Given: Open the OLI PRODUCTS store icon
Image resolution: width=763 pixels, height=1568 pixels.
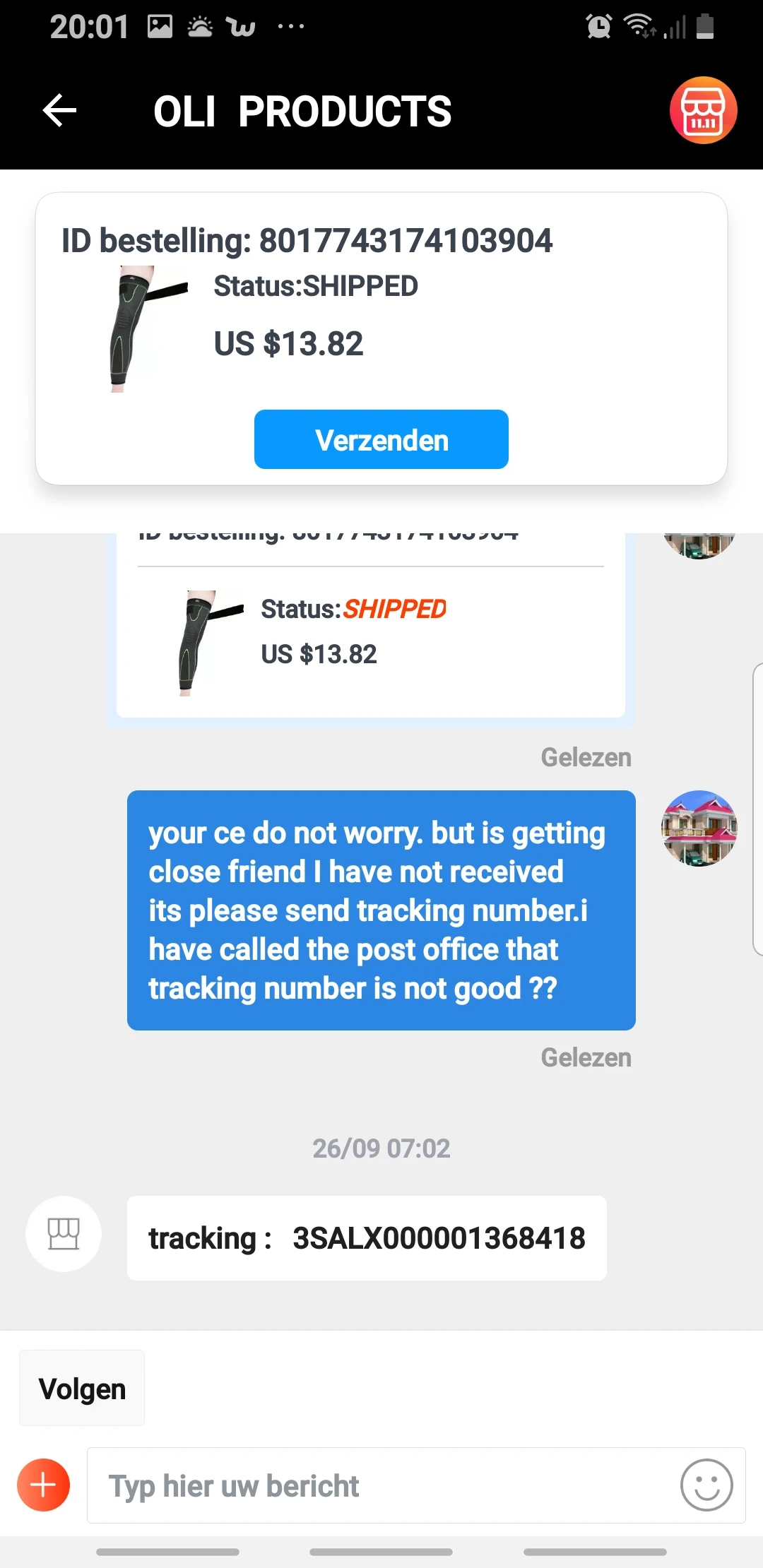Looking at the screenshot, I should pyautogui.click(x=703, y=111).
